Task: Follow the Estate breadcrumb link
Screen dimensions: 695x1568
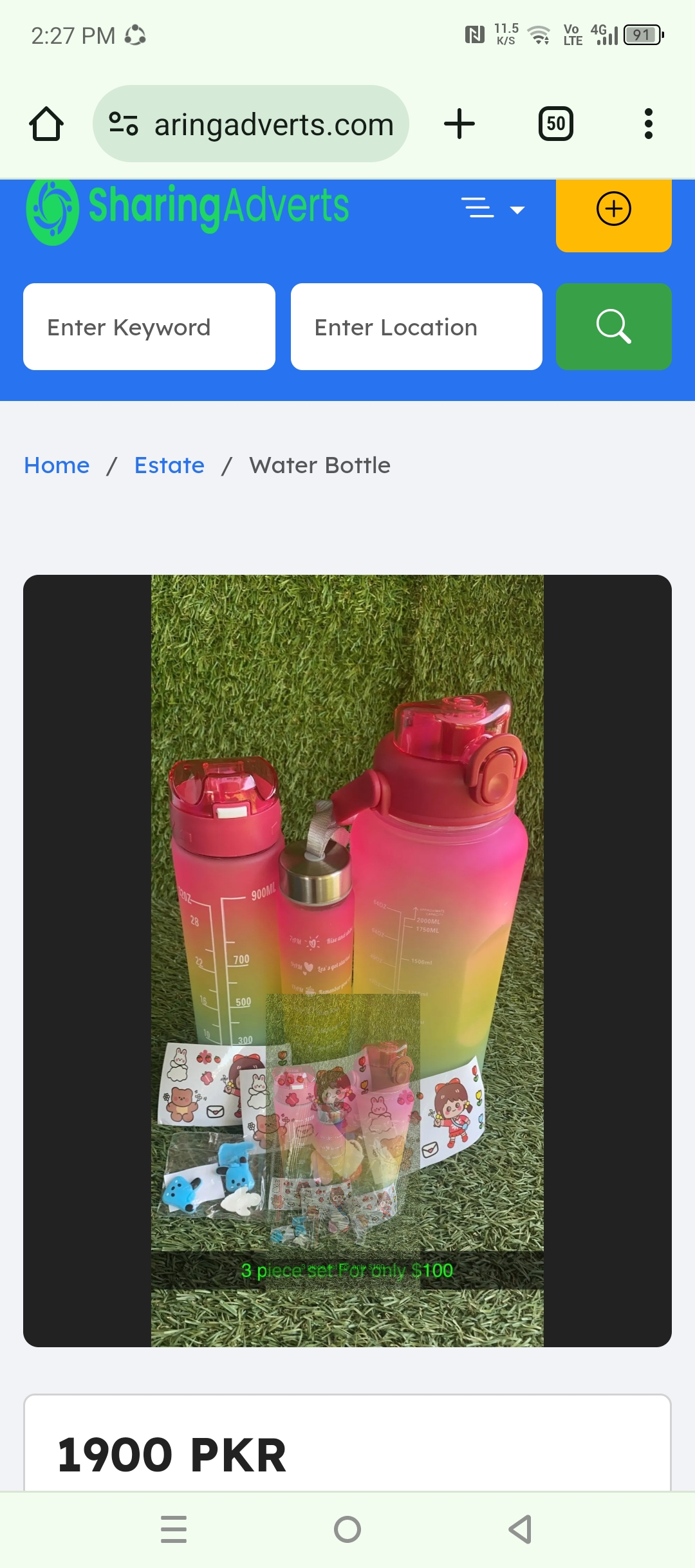Action: 169,465
